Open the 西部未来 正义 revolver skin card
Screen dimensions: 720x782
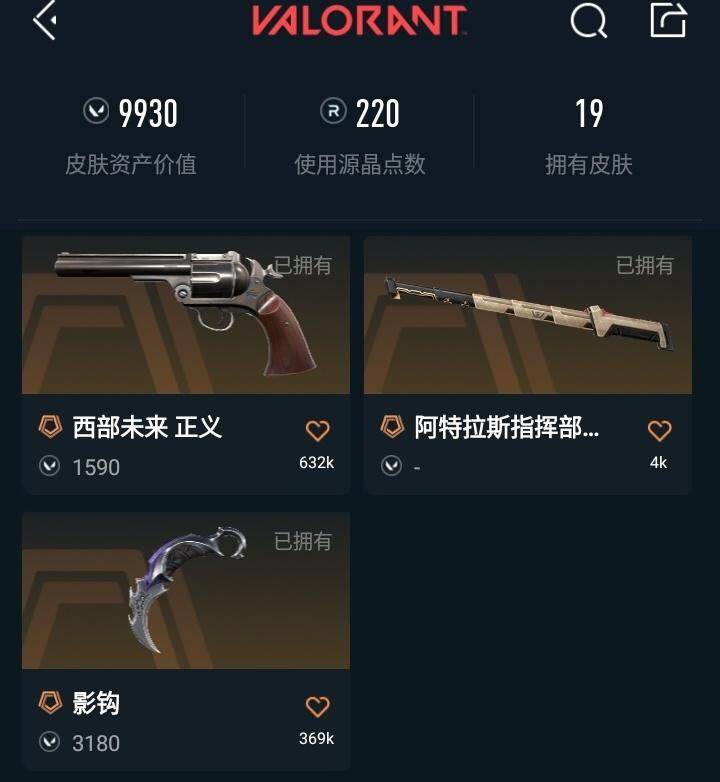tap(186, 316)
